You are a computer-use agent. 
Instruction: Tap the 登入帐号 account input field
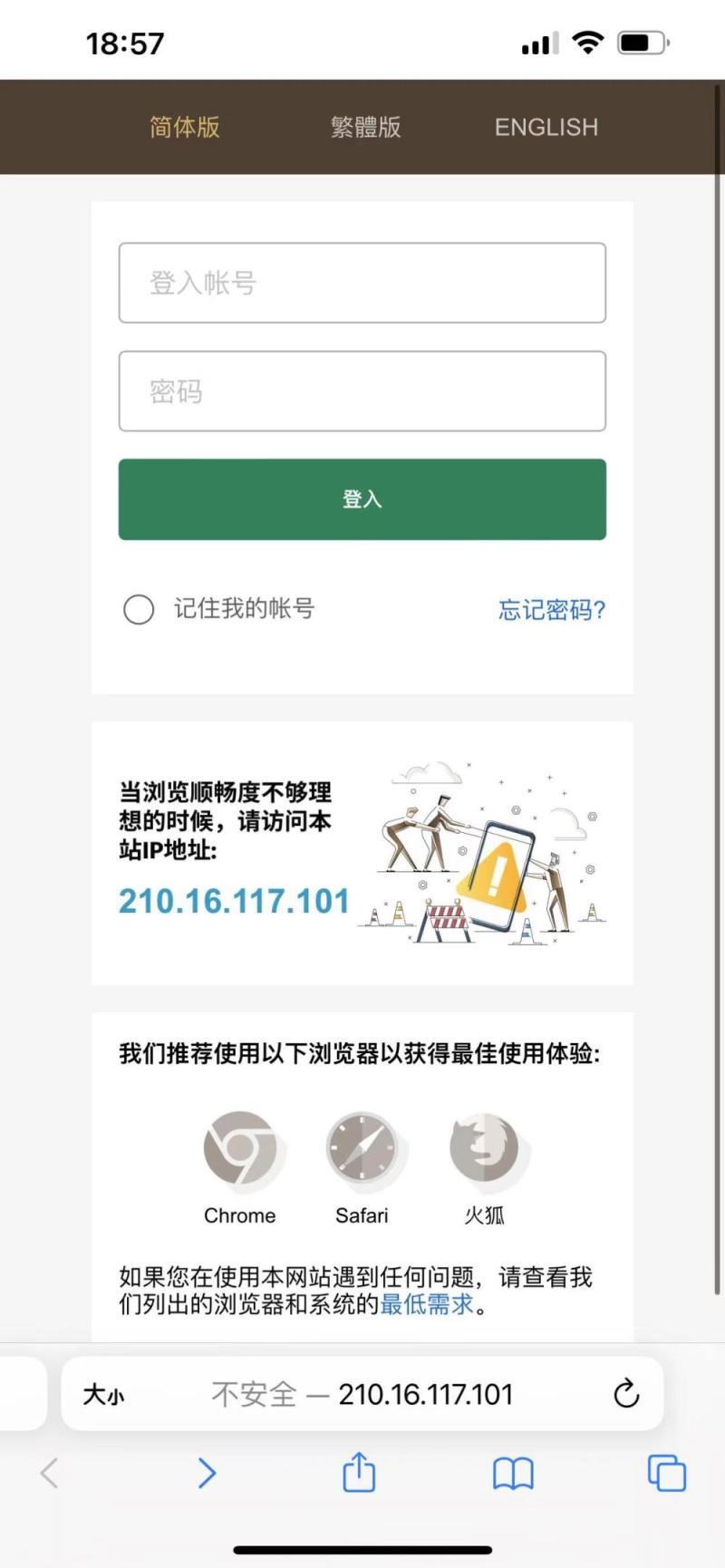pos(362,283)
